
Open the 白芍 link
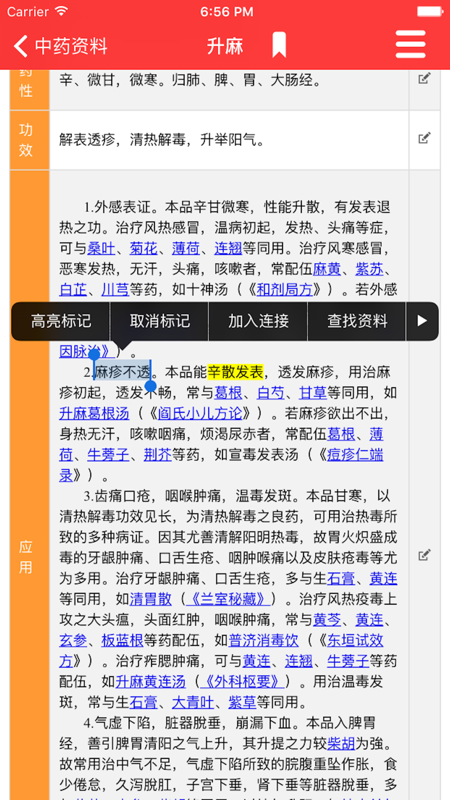(270, 393)
